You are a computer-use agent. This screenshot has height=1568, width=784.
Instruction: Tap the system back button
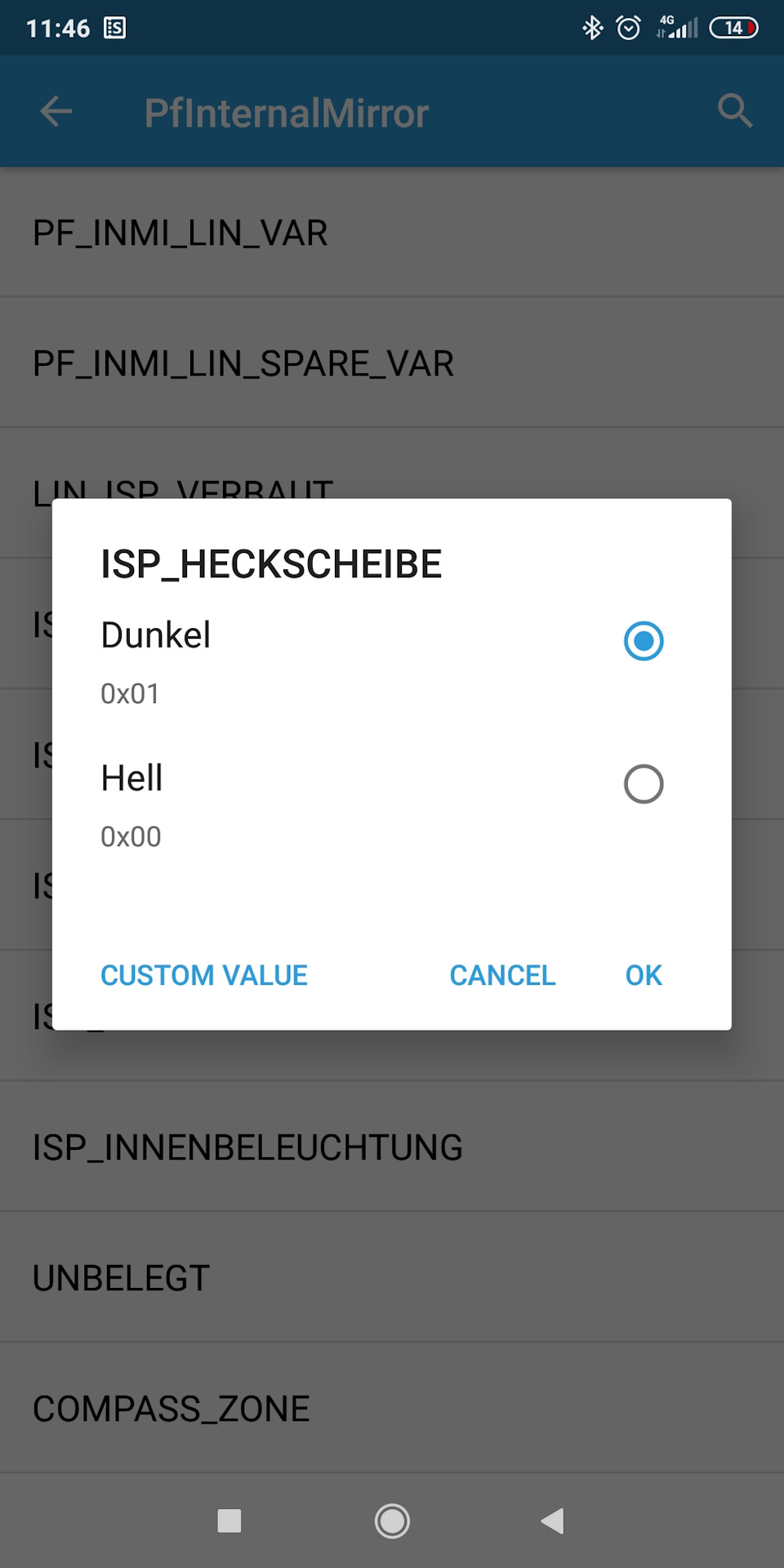553,1521
